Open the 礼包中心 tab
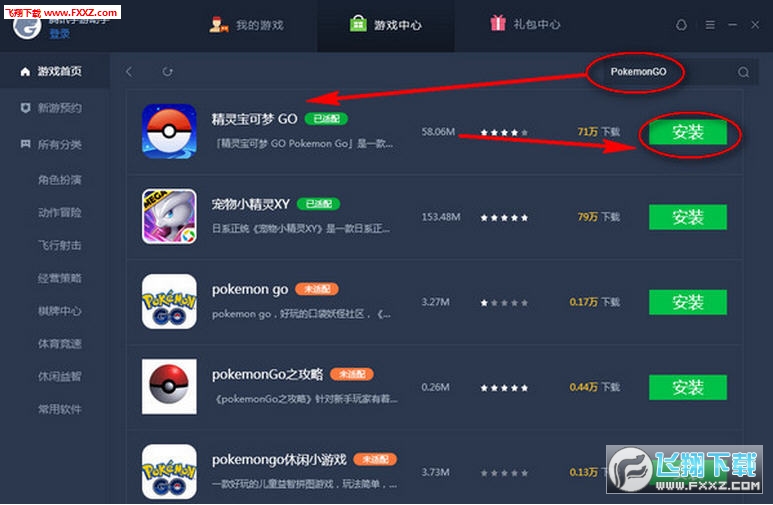 525,25
